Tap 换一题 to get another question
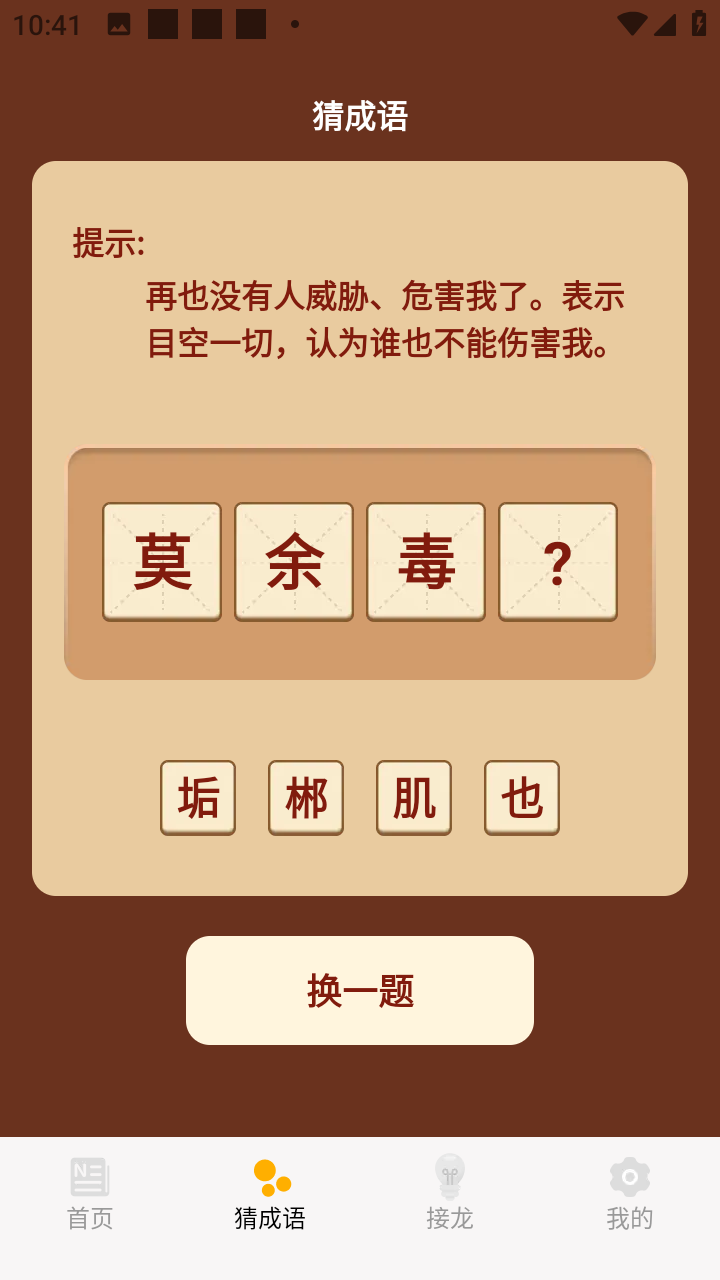 point(360,990)
